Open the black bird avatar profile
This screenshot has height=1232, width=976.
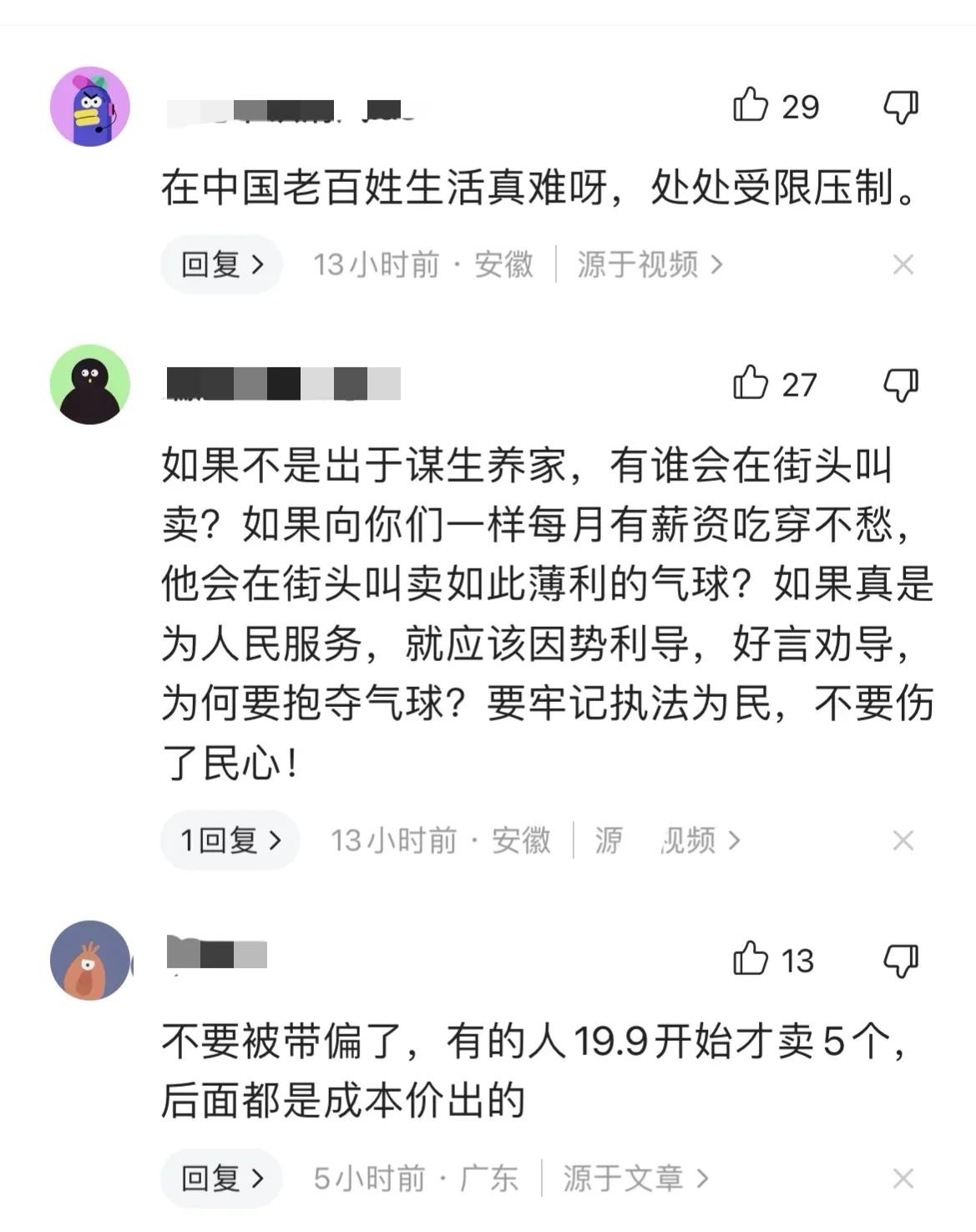tap(90, 385)
